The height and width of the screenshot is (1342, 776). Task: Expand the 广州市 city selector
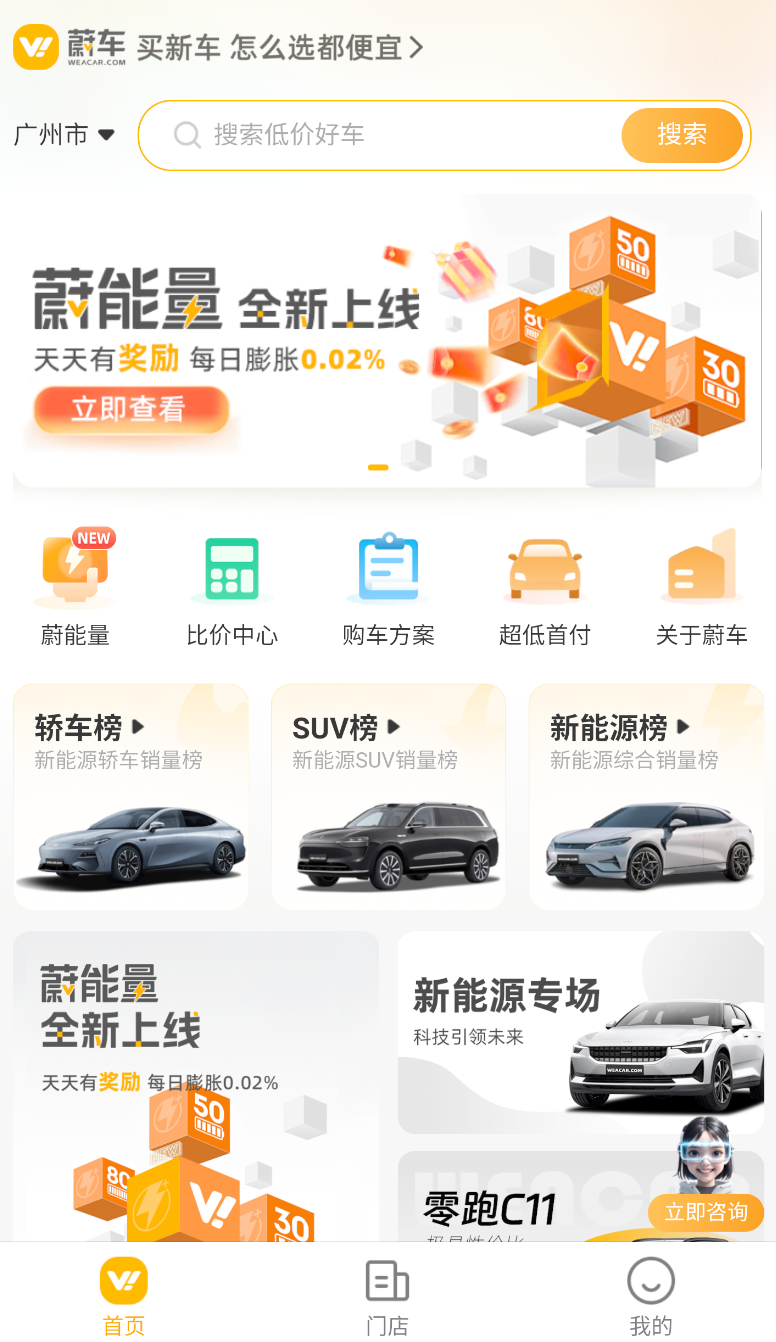(64, 135)
